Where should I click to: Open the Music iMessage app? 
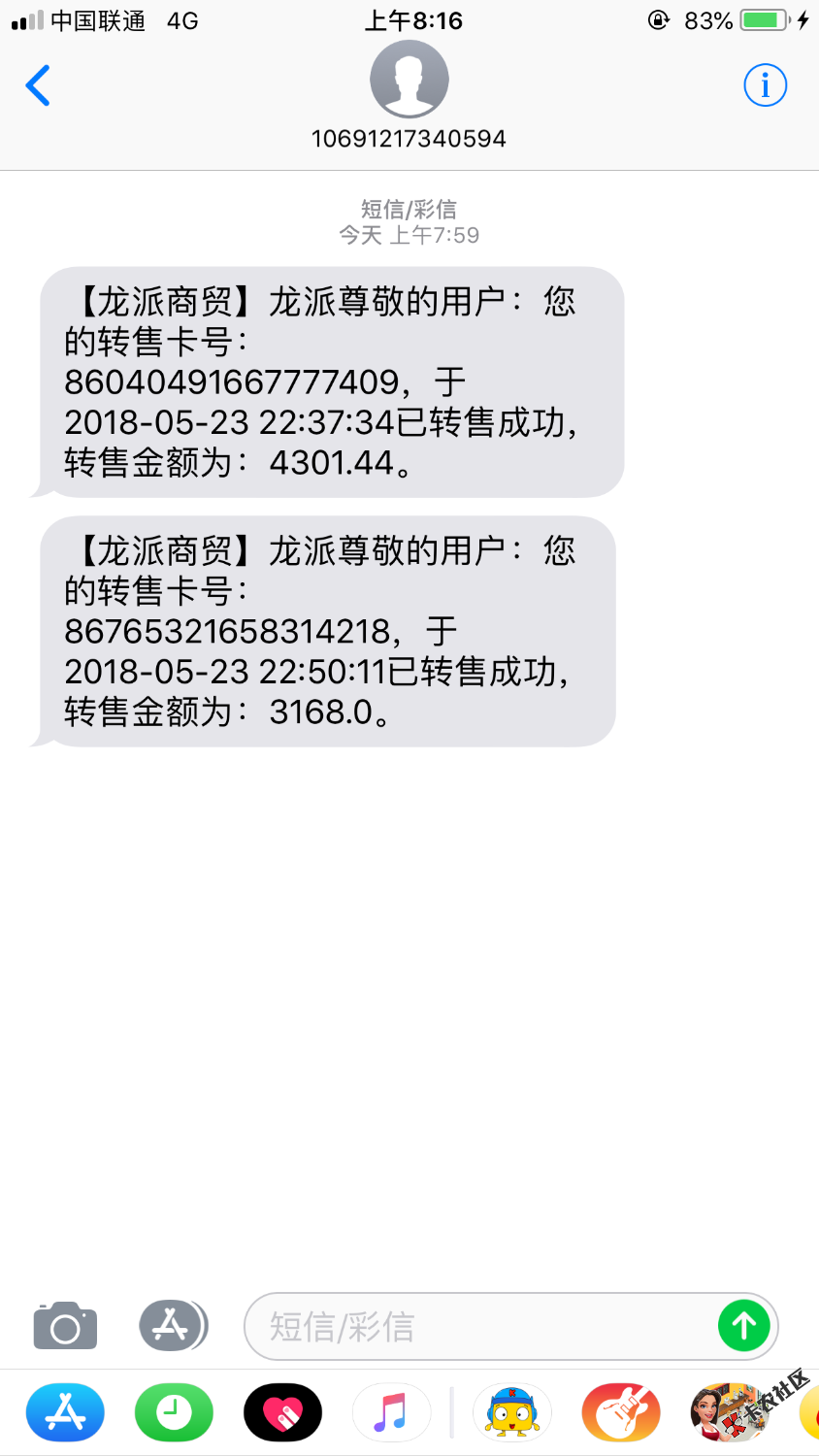391,1412
